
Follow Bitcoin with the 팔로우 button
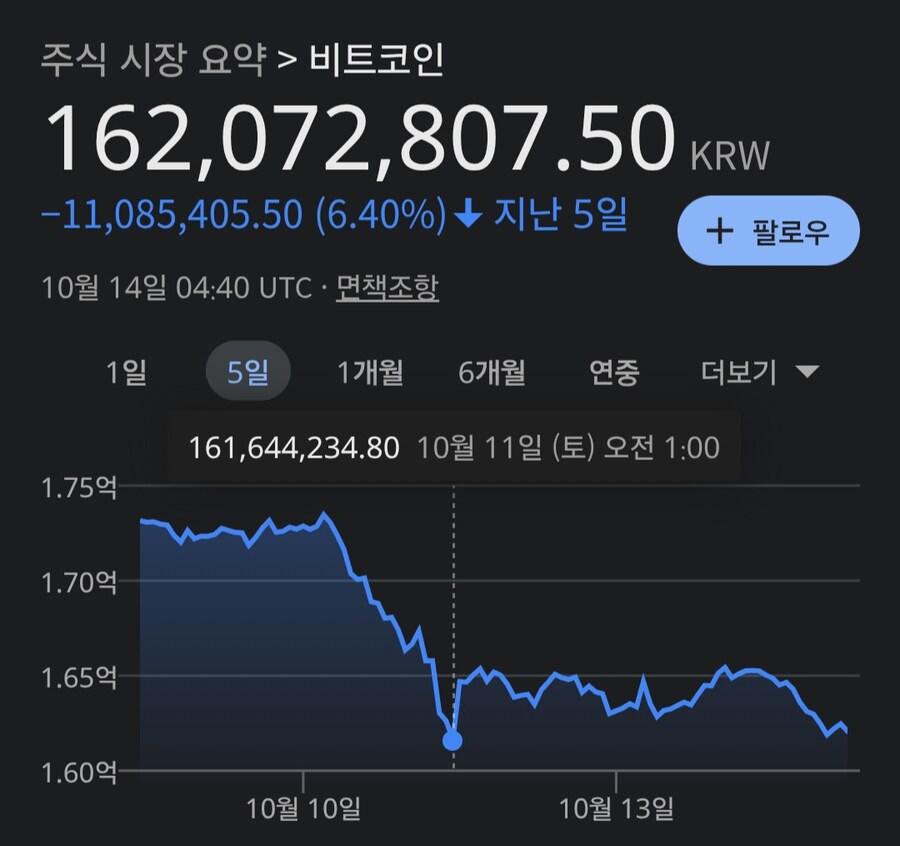coord(768,232)
